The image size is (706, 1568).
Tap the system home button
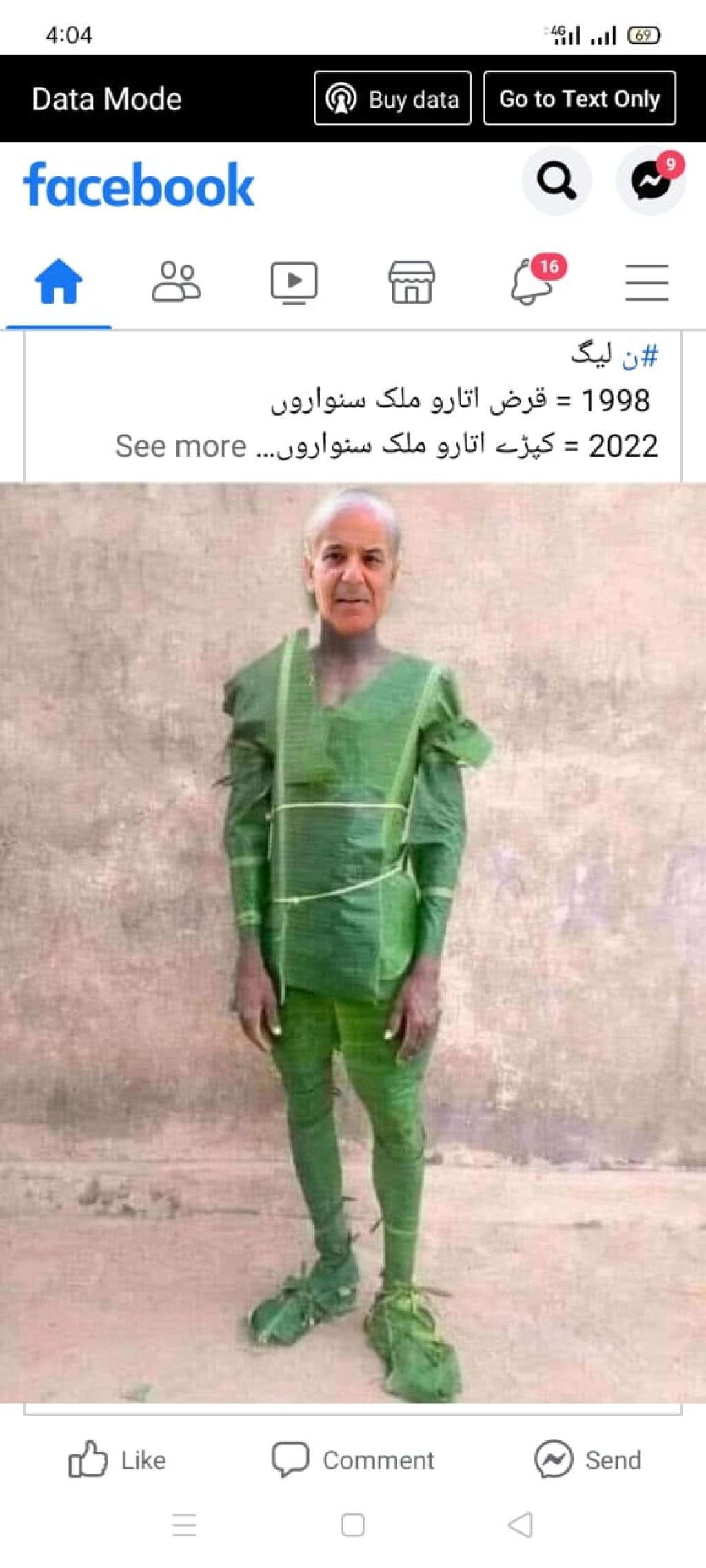353,1525
